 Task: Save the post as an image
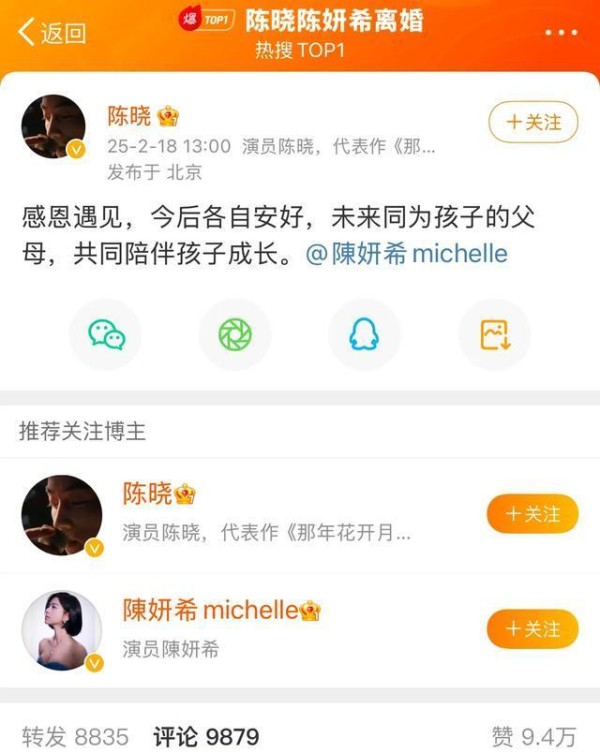(494, 335)
